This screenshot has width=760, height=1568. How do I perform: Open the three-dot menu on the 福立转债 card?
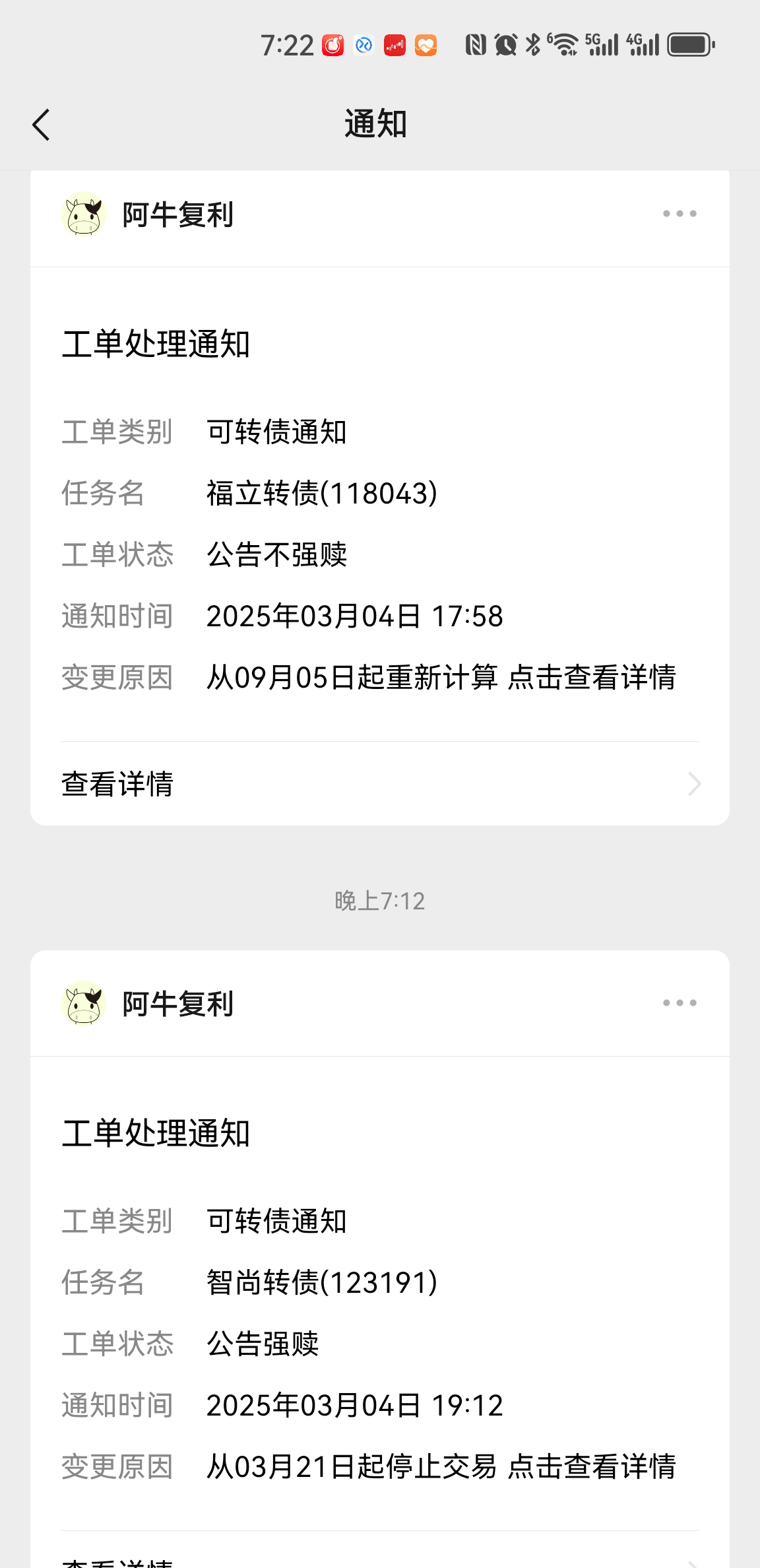pyautogui.click(x=680, y=214)
